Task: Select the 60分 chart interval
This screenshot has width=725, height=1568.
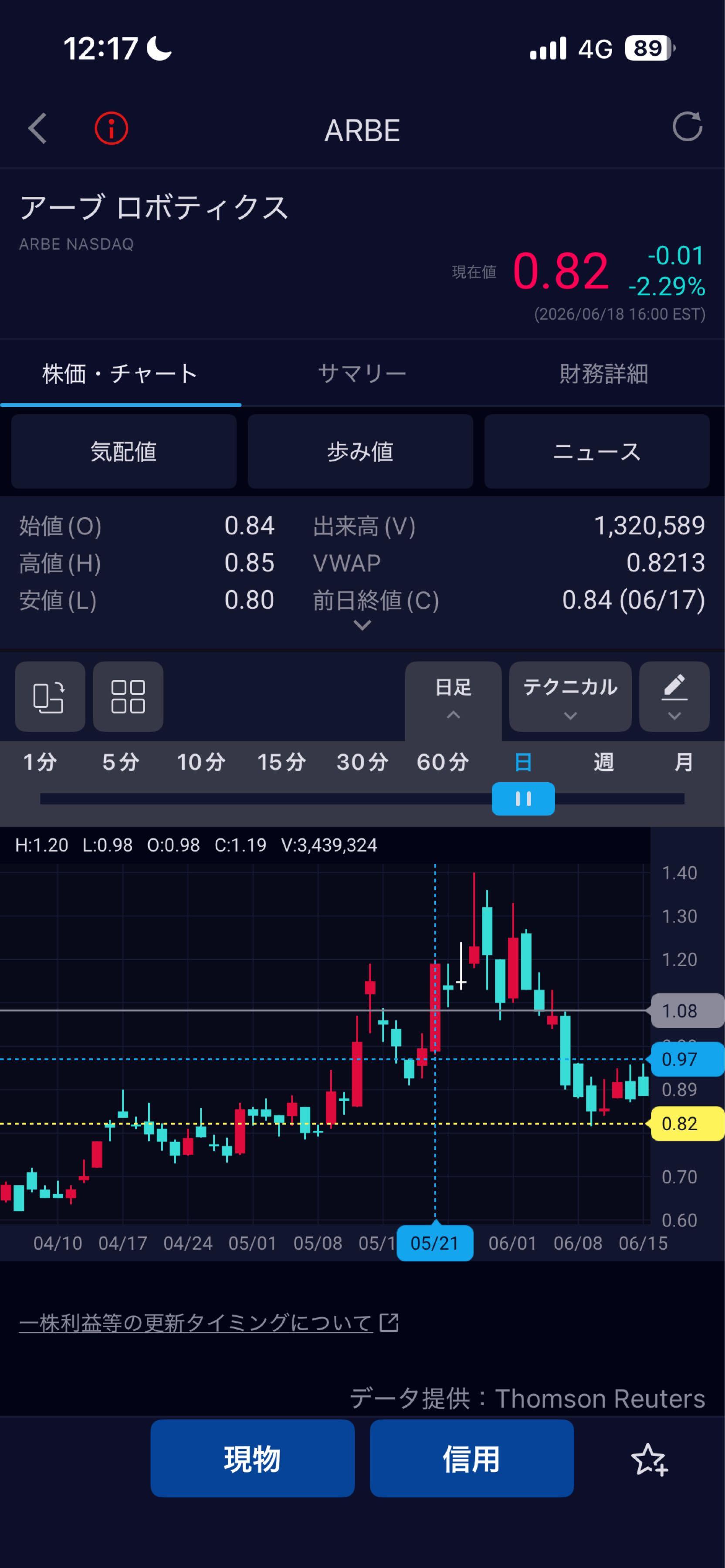Action: [443, 762]
